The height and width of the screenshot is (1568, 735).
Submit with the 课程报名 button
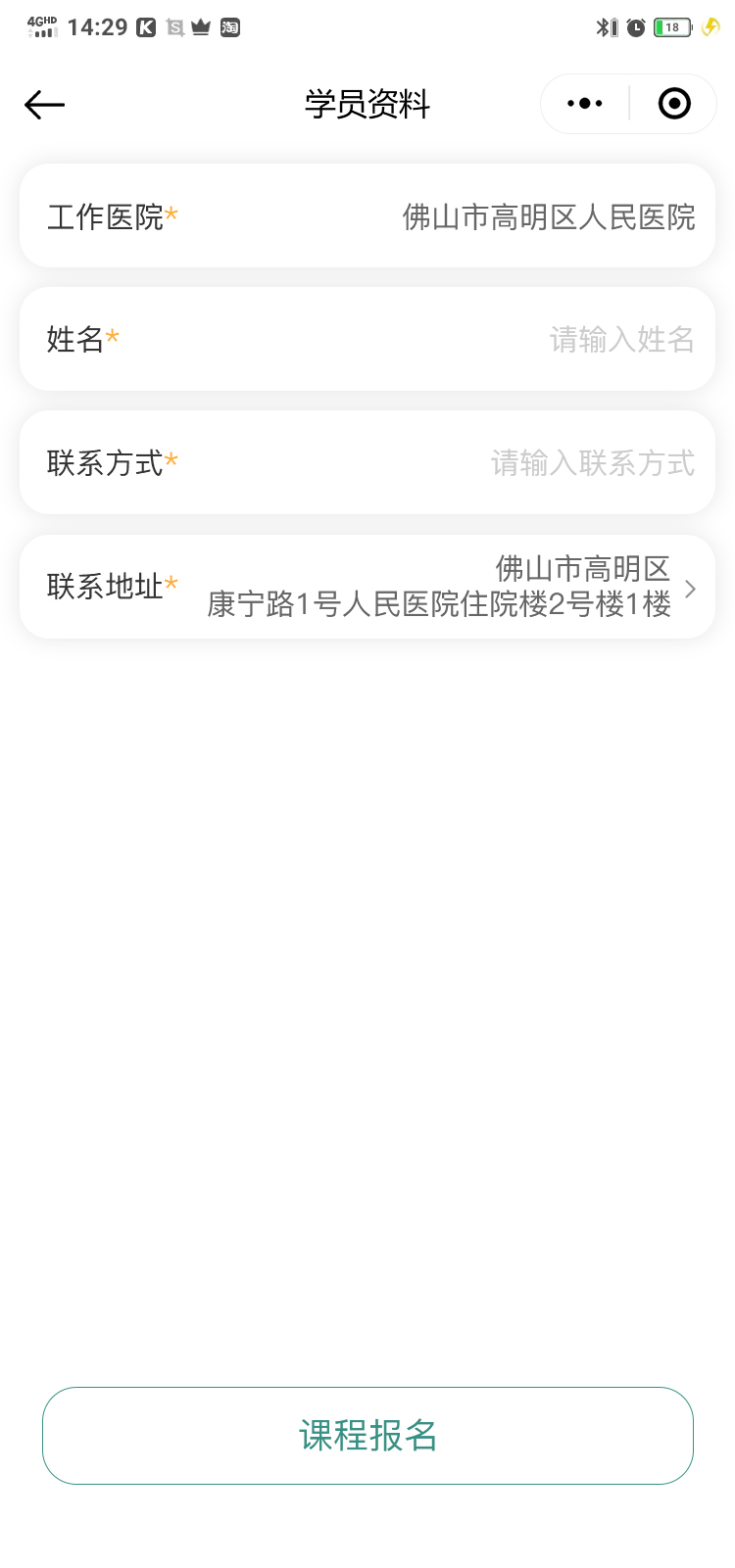[367, 1435]
